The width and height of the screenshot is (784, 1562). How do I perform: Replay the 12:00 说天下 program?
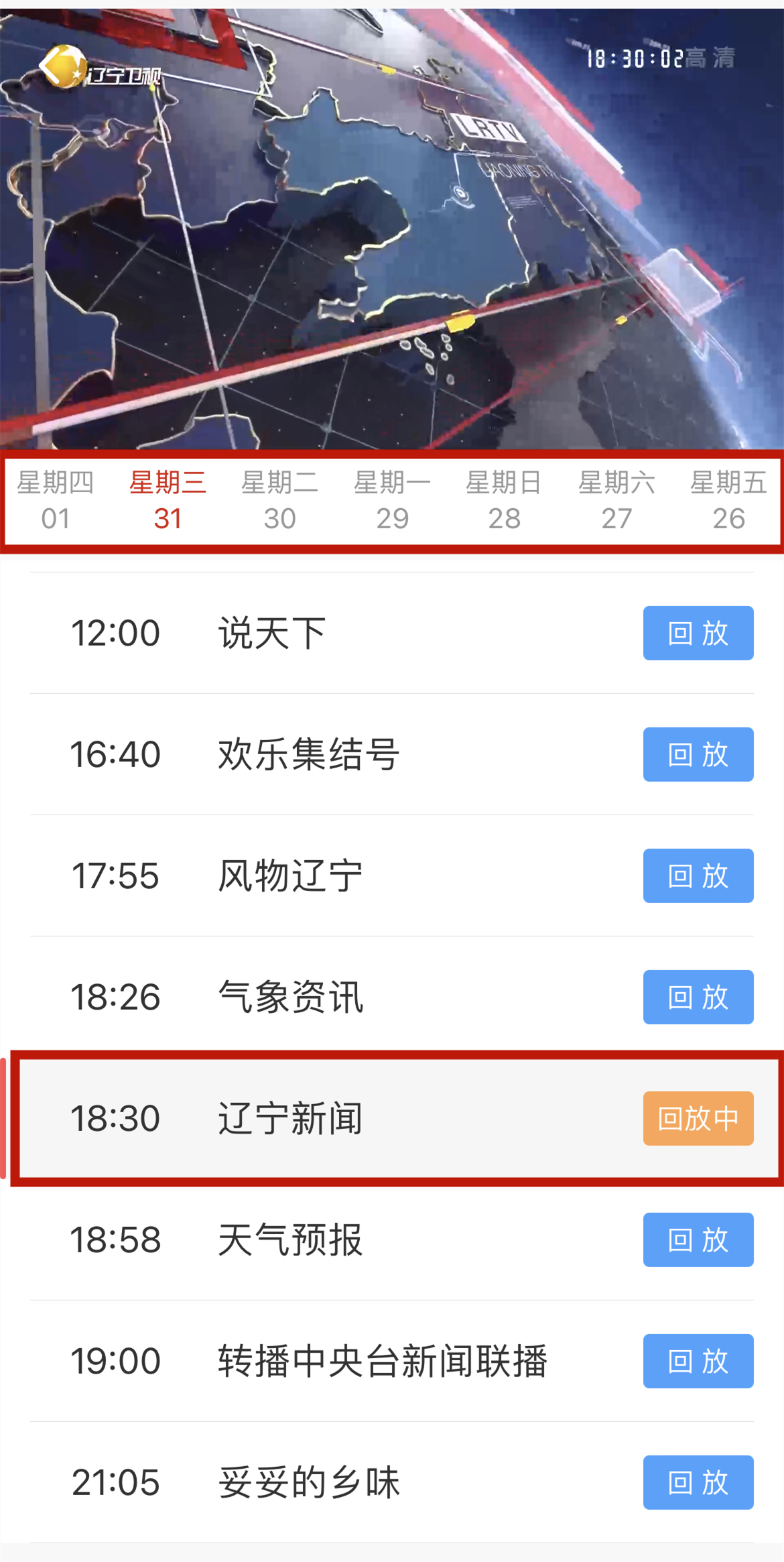(x=698, y=634)
